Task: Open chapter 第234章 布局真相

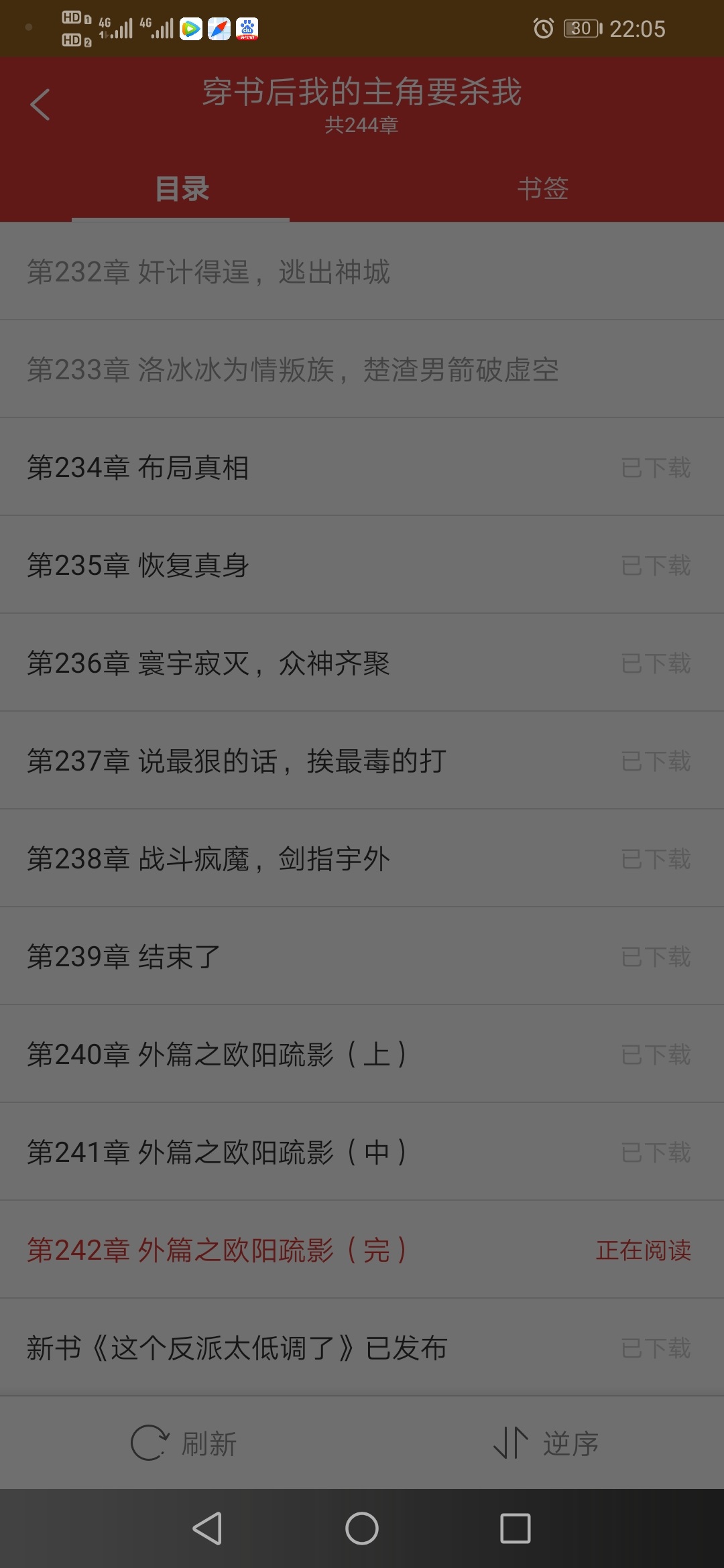Action: [x=362, y=467]
